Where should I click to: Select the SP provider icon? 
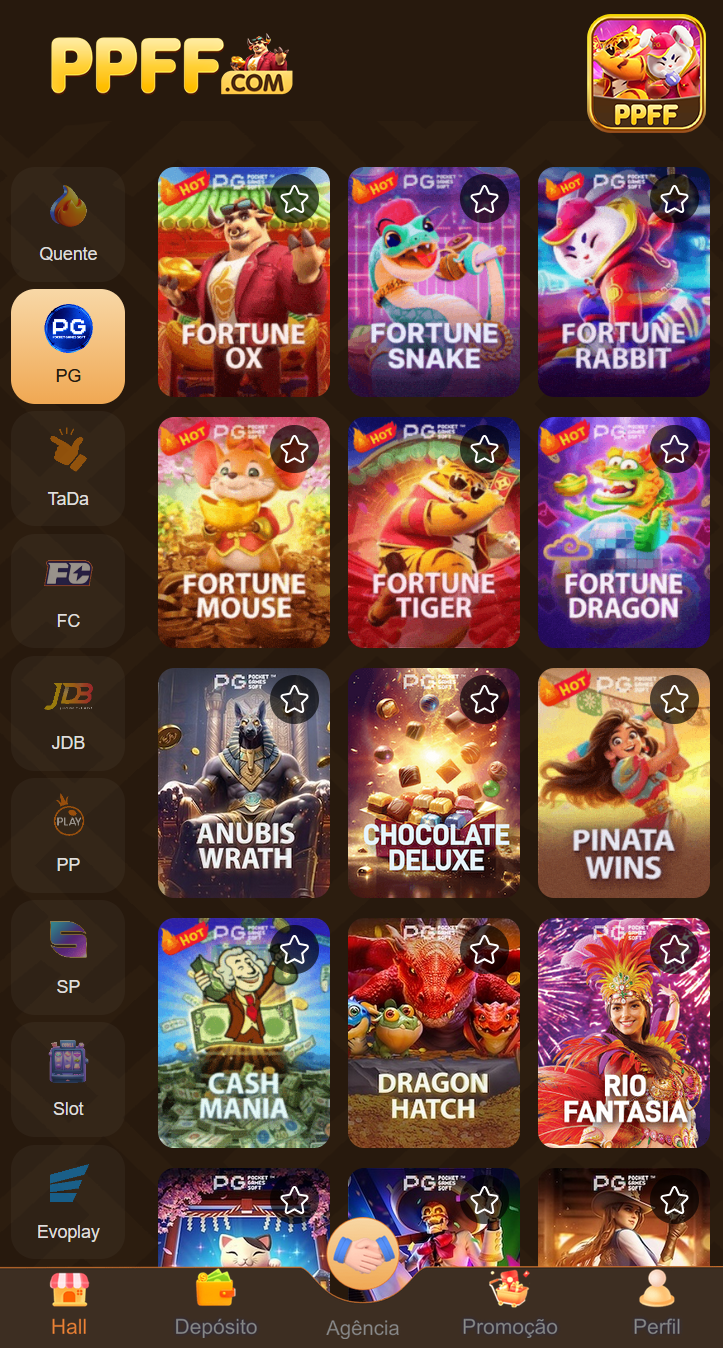(67, 956)
